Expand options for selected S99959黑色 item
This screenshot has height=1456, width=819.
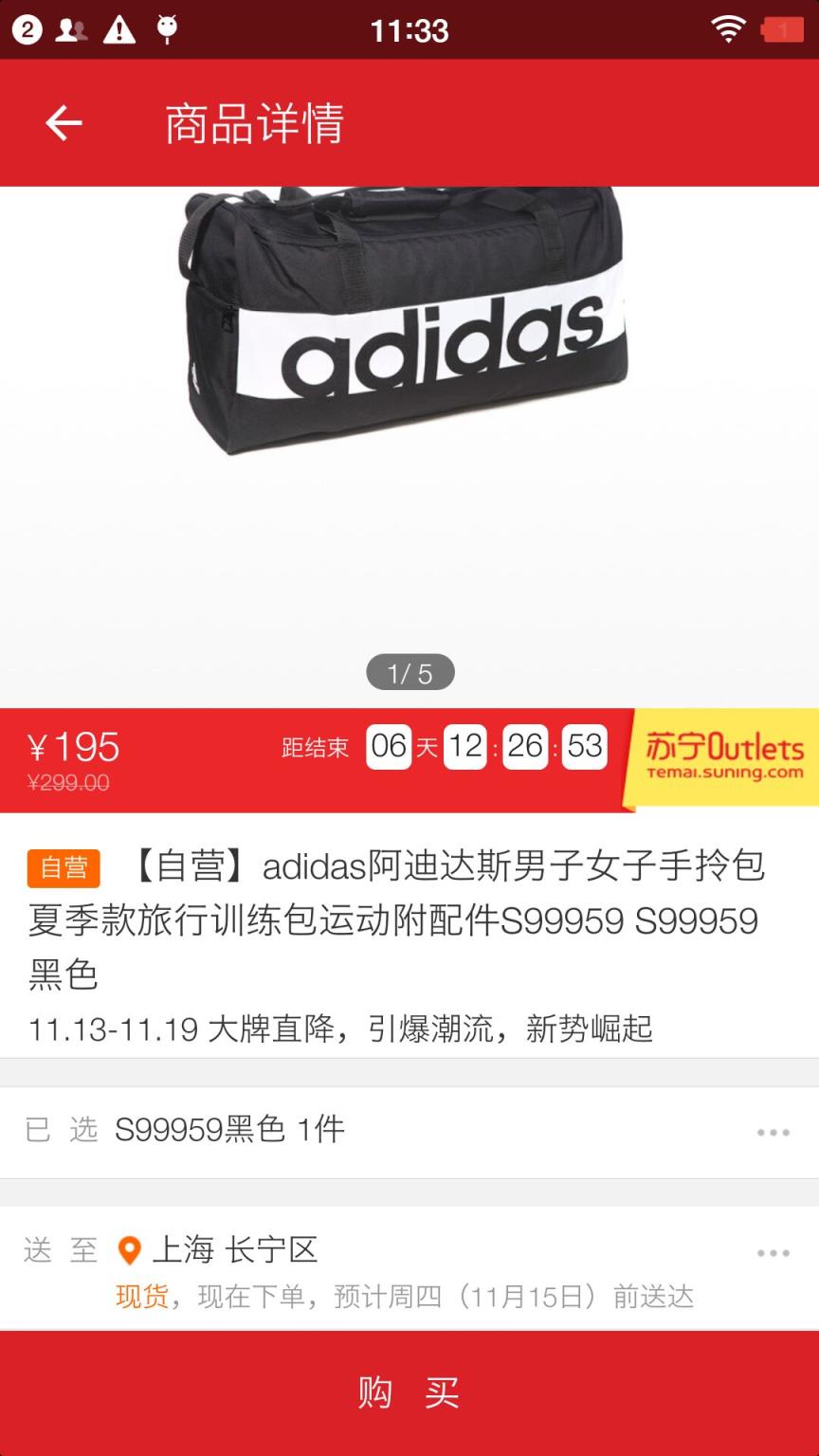click(x=775, y=1130)
